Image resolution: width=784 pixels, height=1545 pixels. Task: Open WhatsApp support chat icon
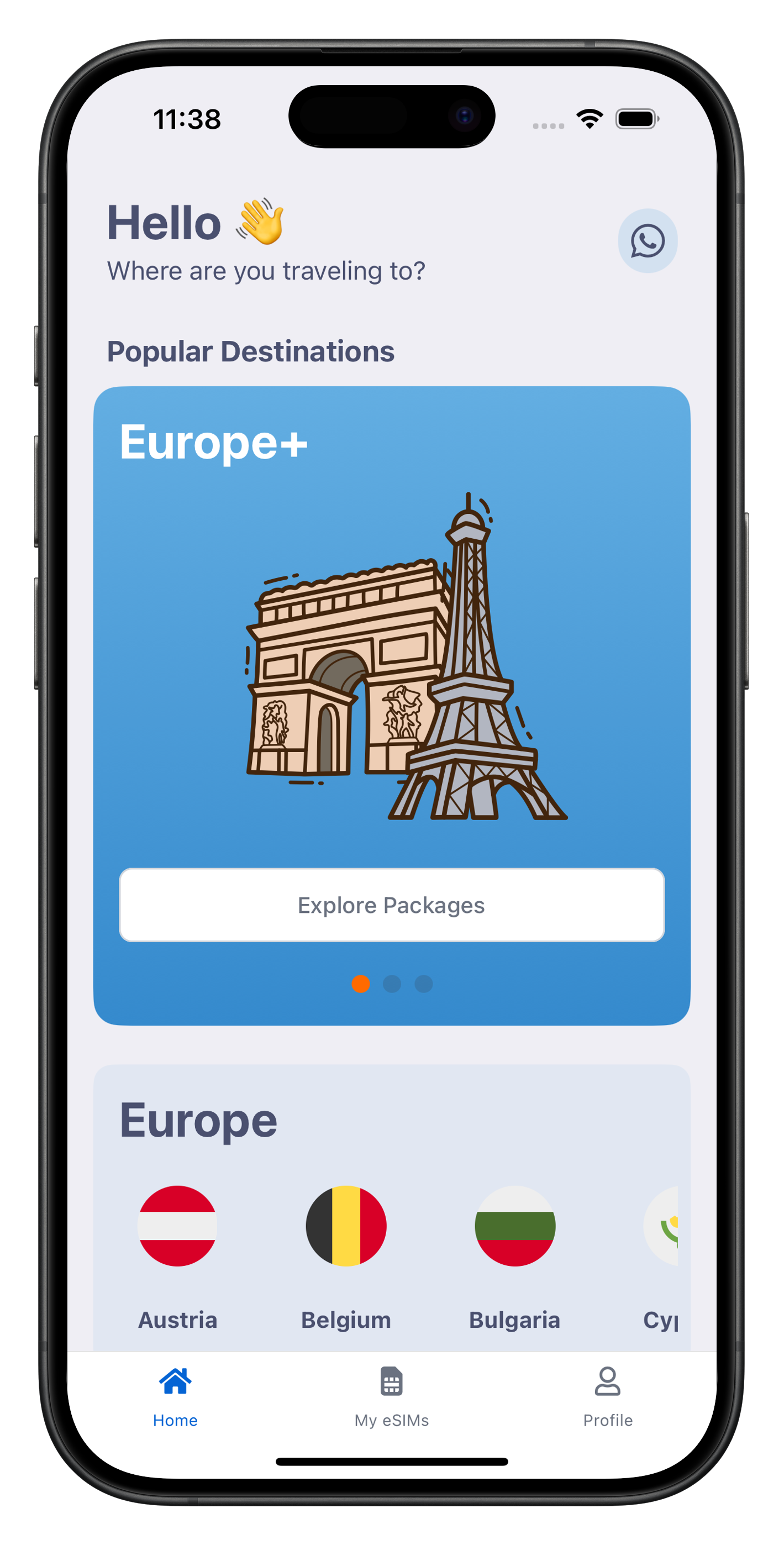647,241
